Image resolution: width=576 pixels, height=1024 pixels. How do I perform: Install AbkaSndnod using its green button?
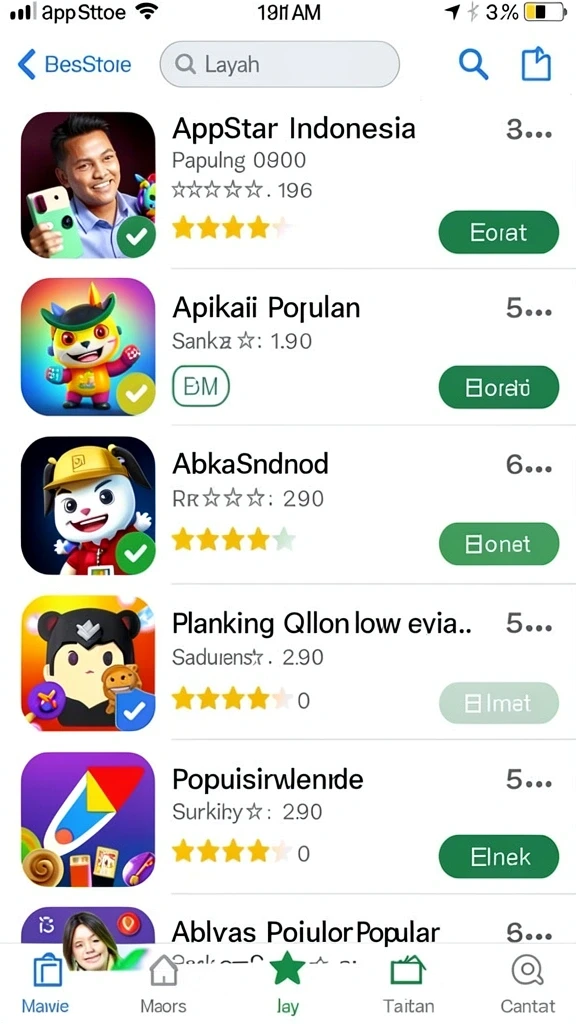(498, 543)
